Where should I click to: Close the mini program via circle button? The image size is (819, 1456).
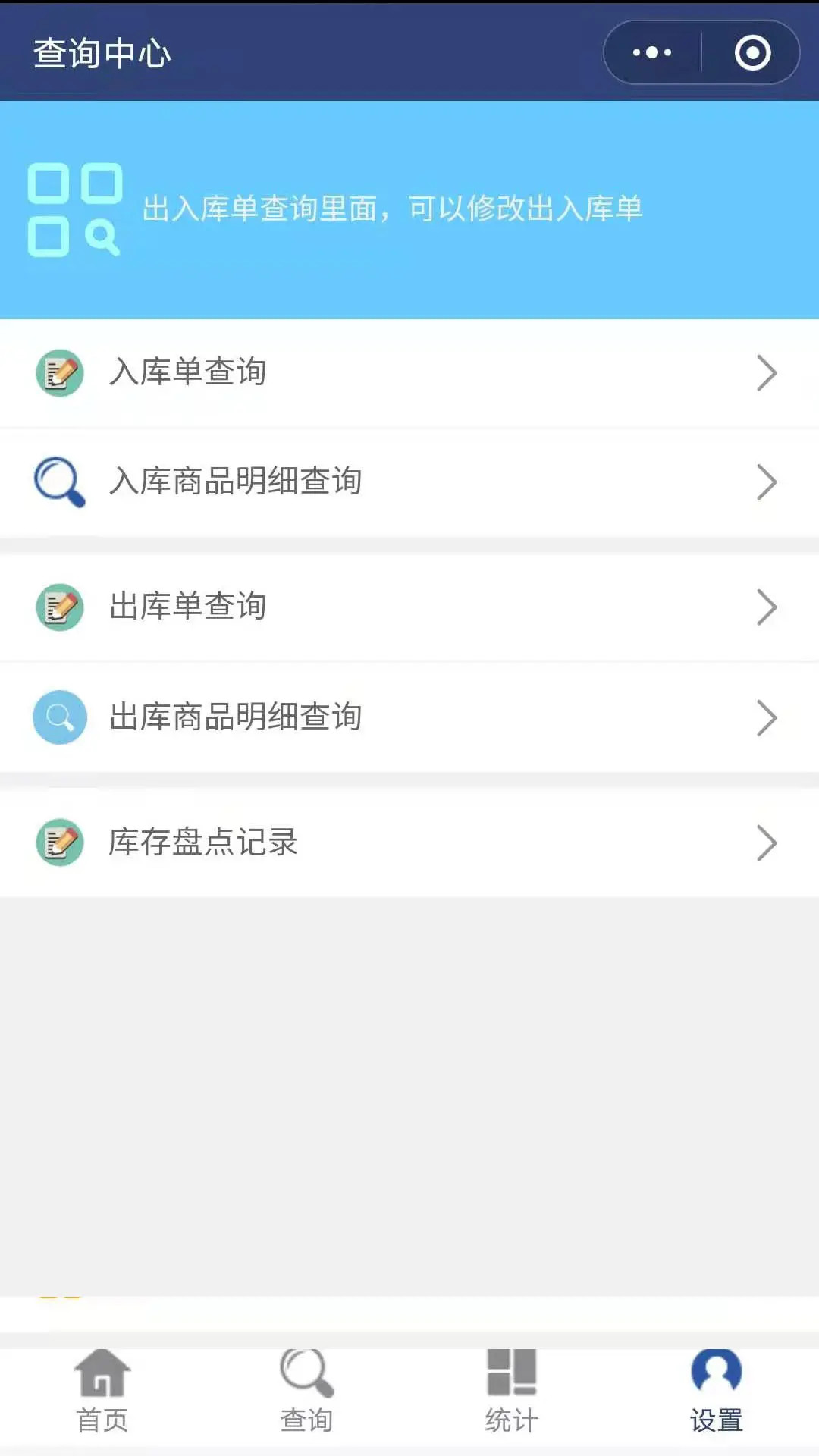click(752, 52)
